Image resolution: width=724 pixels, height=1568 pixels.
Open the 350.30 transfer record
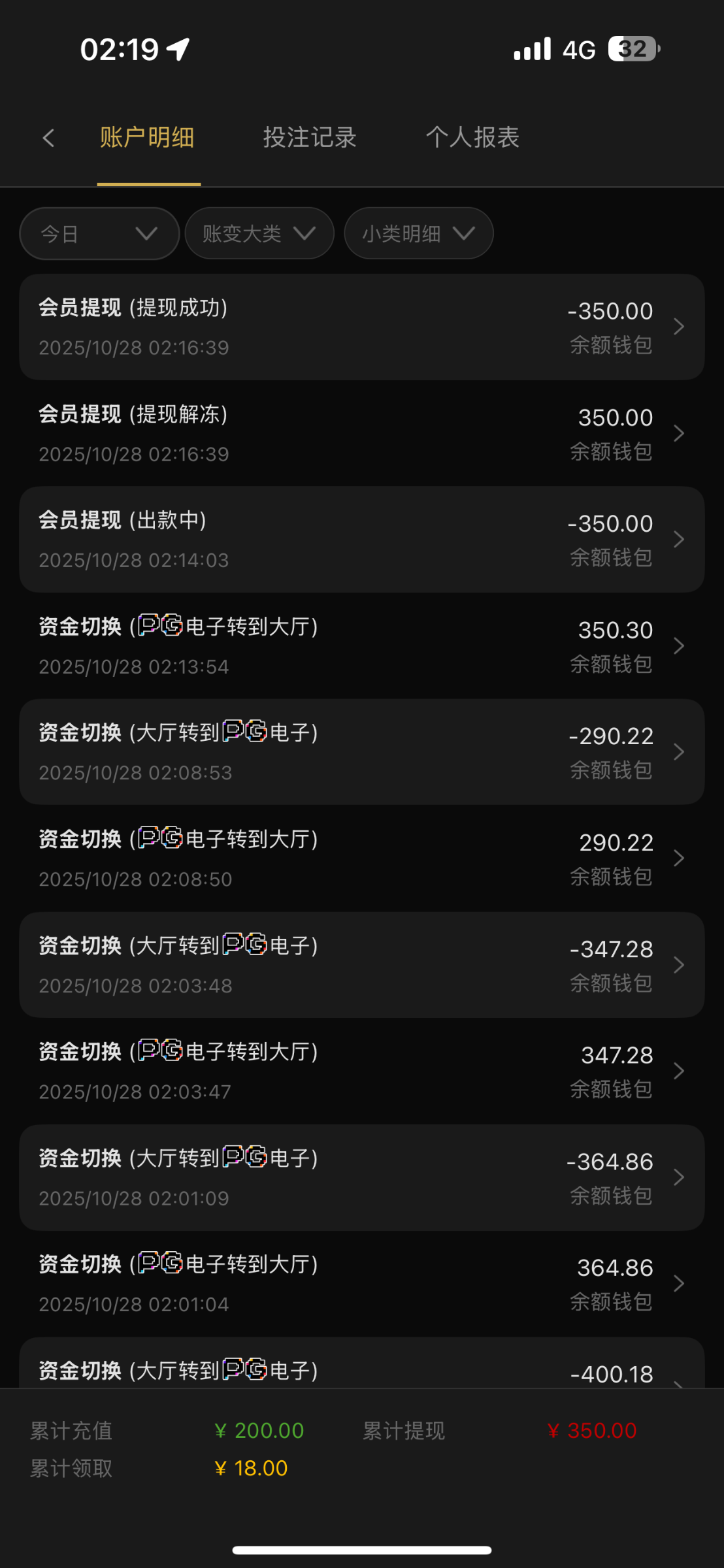pos(361,645)
